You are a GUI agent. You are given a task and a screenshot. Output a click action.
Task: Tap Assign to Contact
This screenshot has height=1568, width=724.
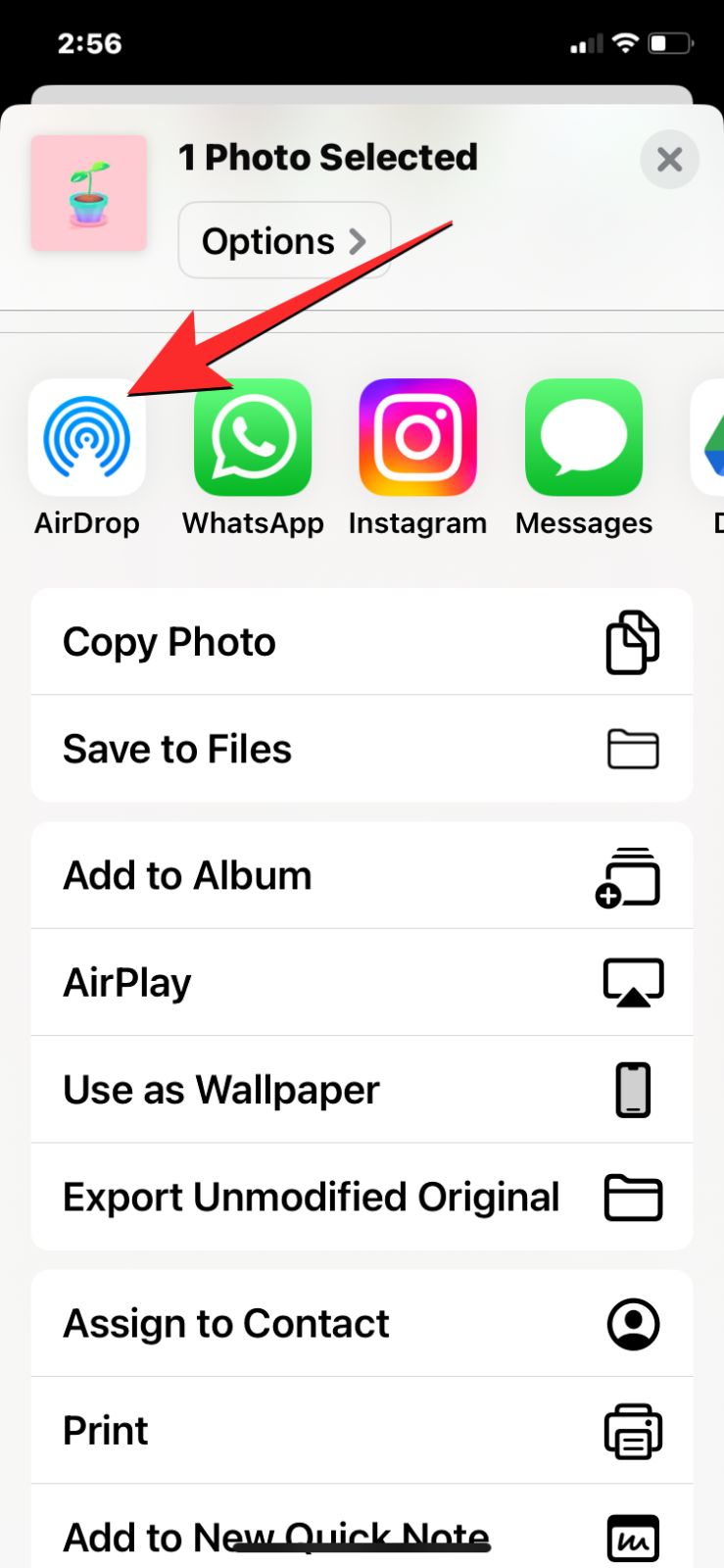pos(362,1324)
